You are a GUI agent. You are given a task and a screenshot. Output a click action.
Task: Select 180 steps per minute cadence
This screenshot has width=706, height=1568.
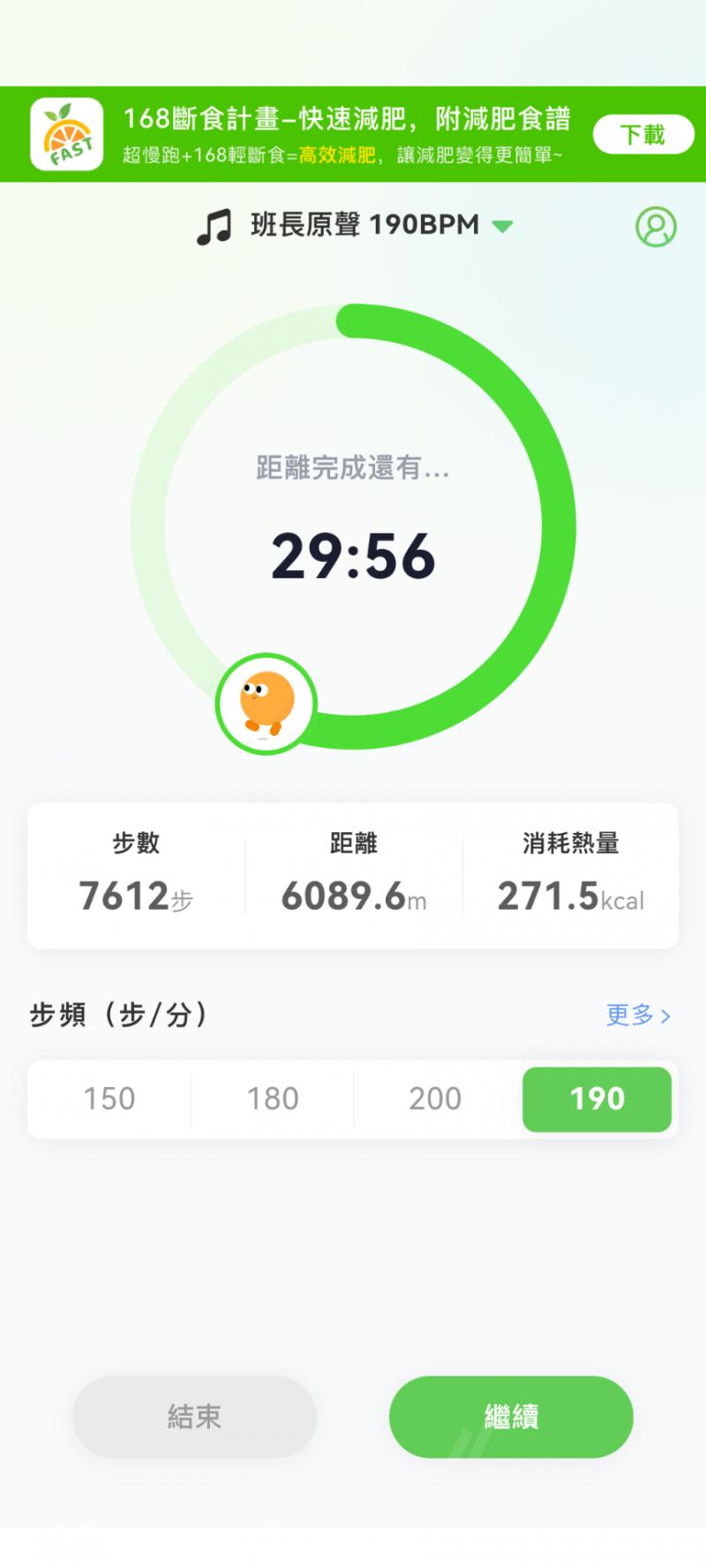(x=273, y=1099)
